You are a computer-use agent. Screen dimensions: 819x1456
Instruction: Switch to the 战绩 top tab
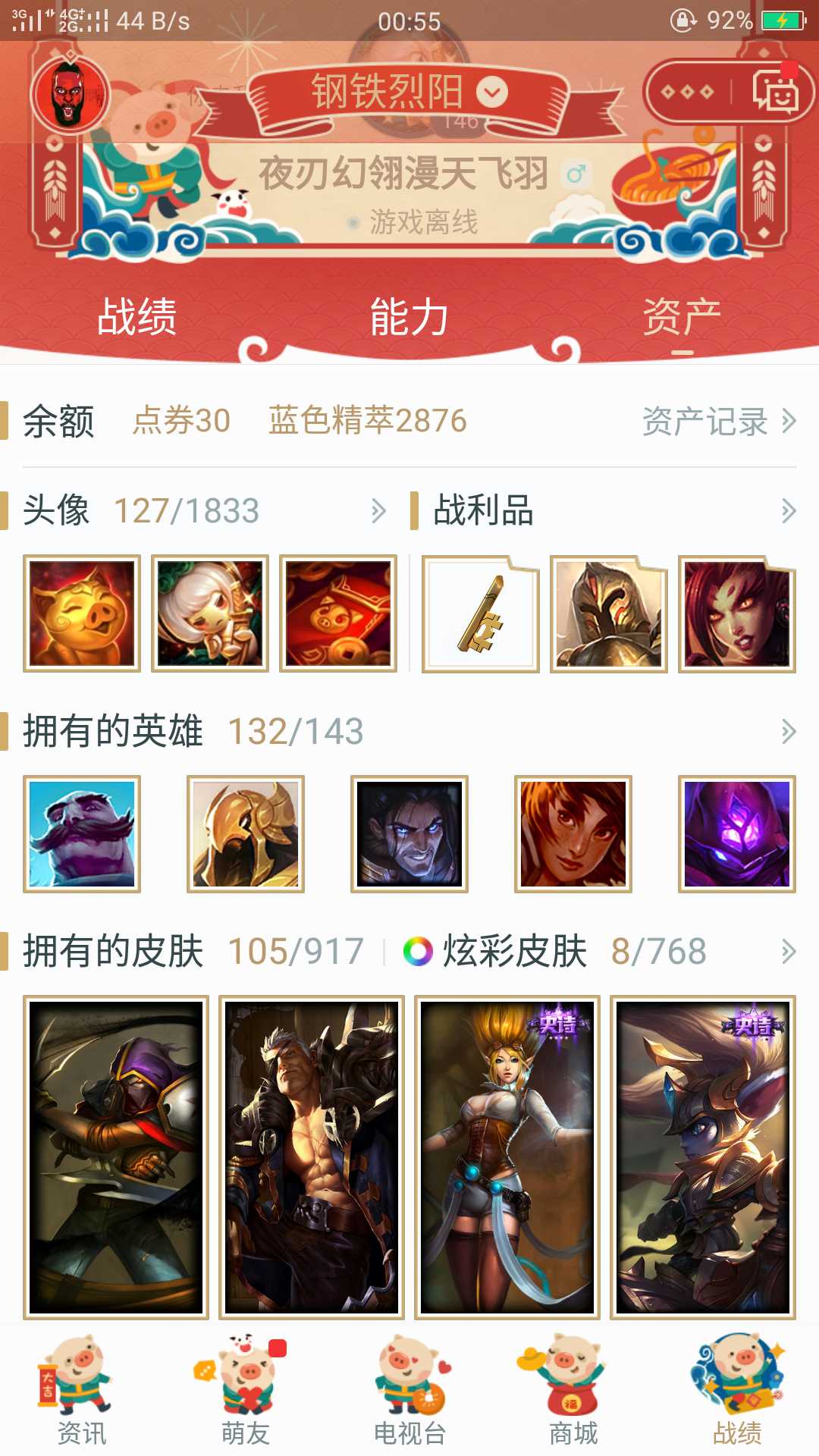136,316
